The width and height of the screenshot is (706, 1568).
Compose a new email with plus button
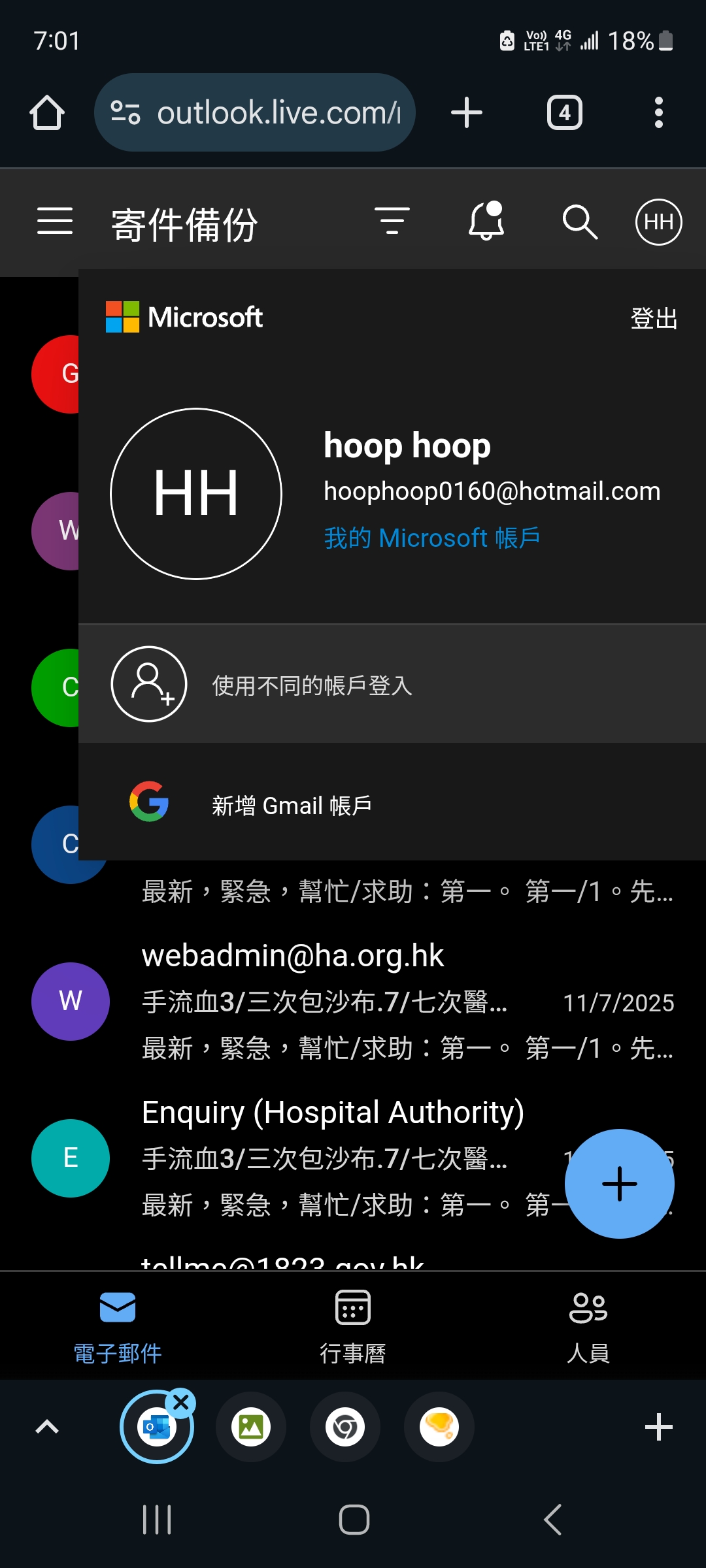pyautogui.click(x=619, y=1183)
